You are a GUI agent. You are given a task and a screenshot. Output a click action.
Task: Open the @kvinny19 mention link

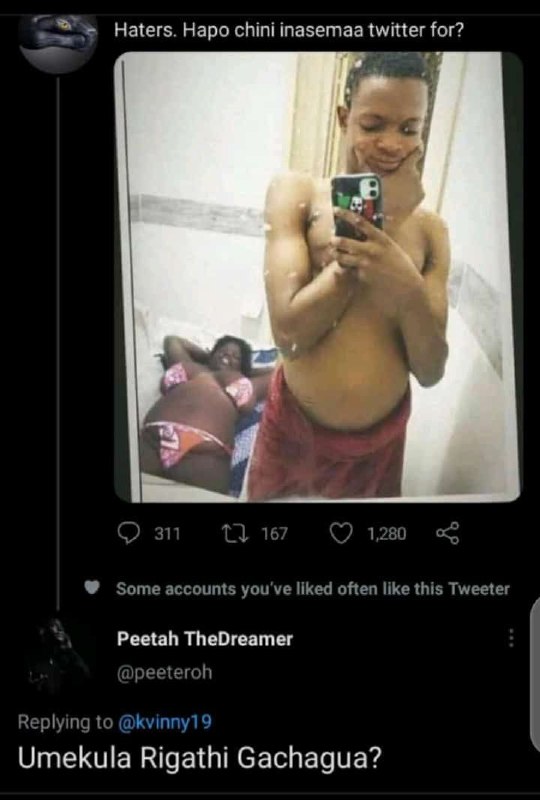click(164, 722)
